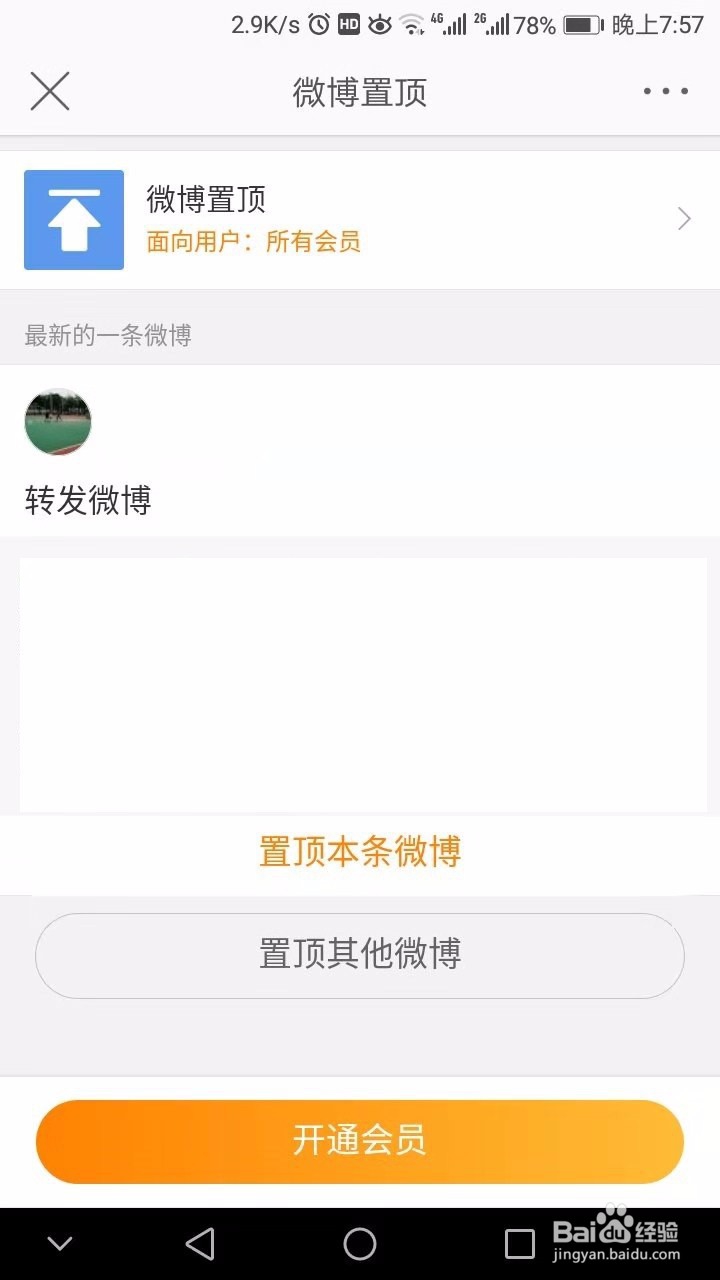720x1280 pixels.
Task: Tap the blue pin-to-top icon
Action: pyautogui.click(x=73, y=219)
